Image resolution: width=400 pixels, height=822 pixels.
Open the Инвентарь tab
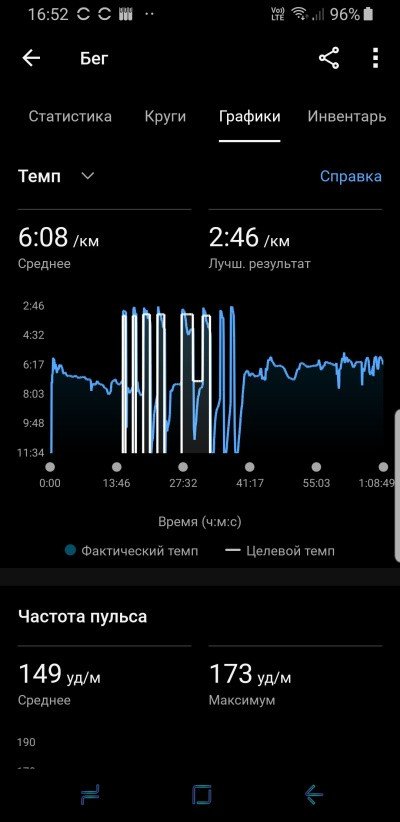347,116
